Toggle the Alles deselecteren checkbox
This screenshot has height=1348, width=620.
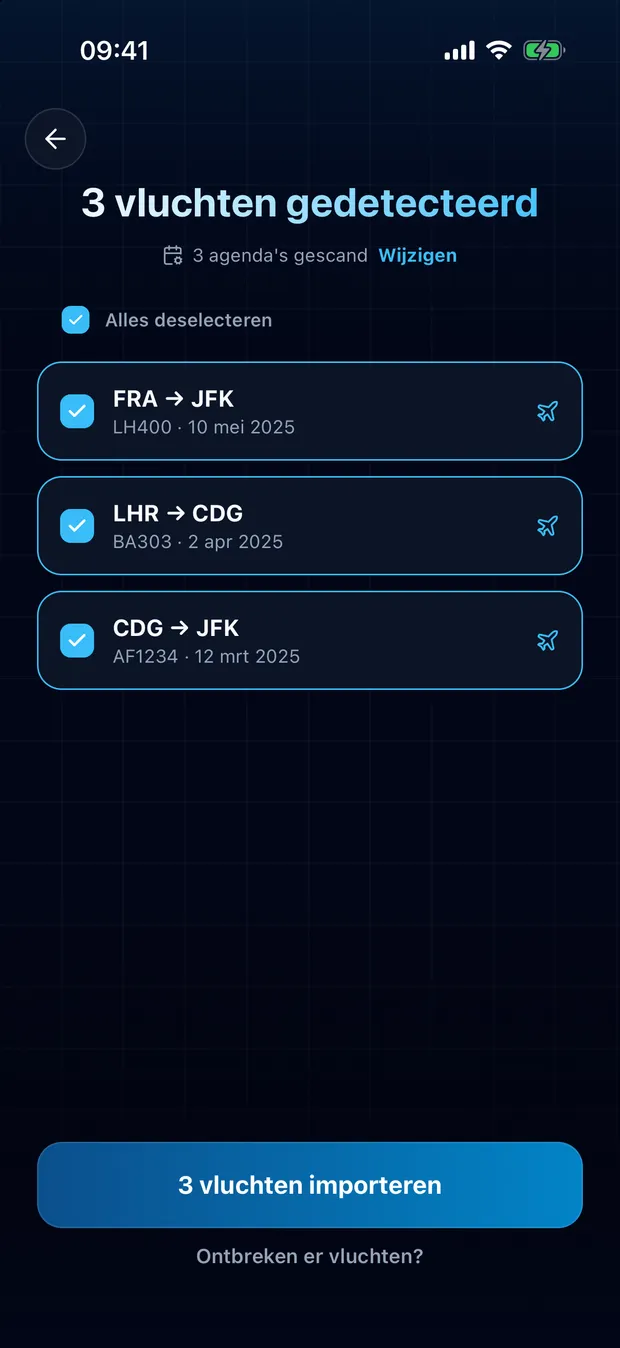coord(76,320)
